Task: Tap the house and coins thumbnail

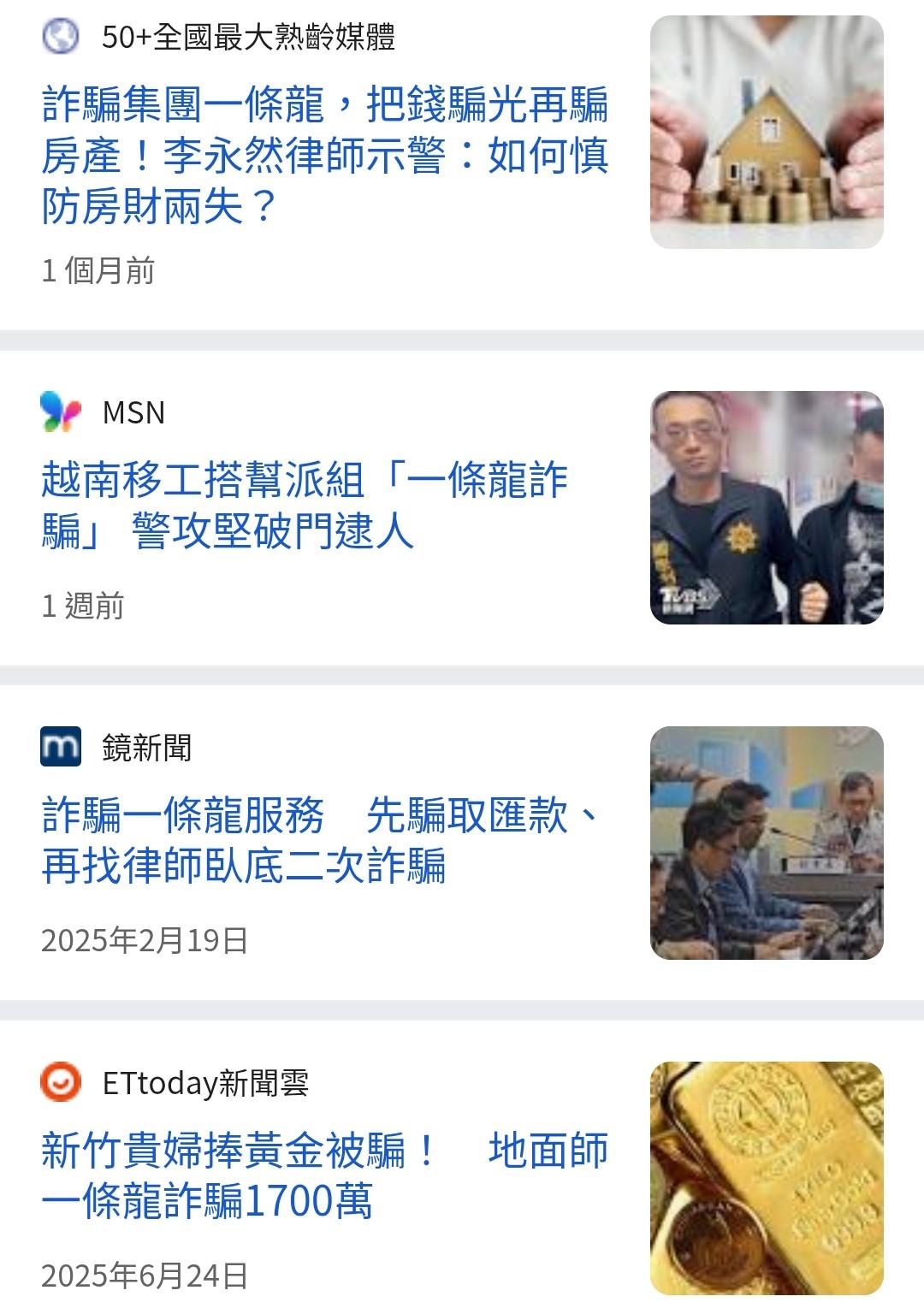Action: tap(767, 133)
